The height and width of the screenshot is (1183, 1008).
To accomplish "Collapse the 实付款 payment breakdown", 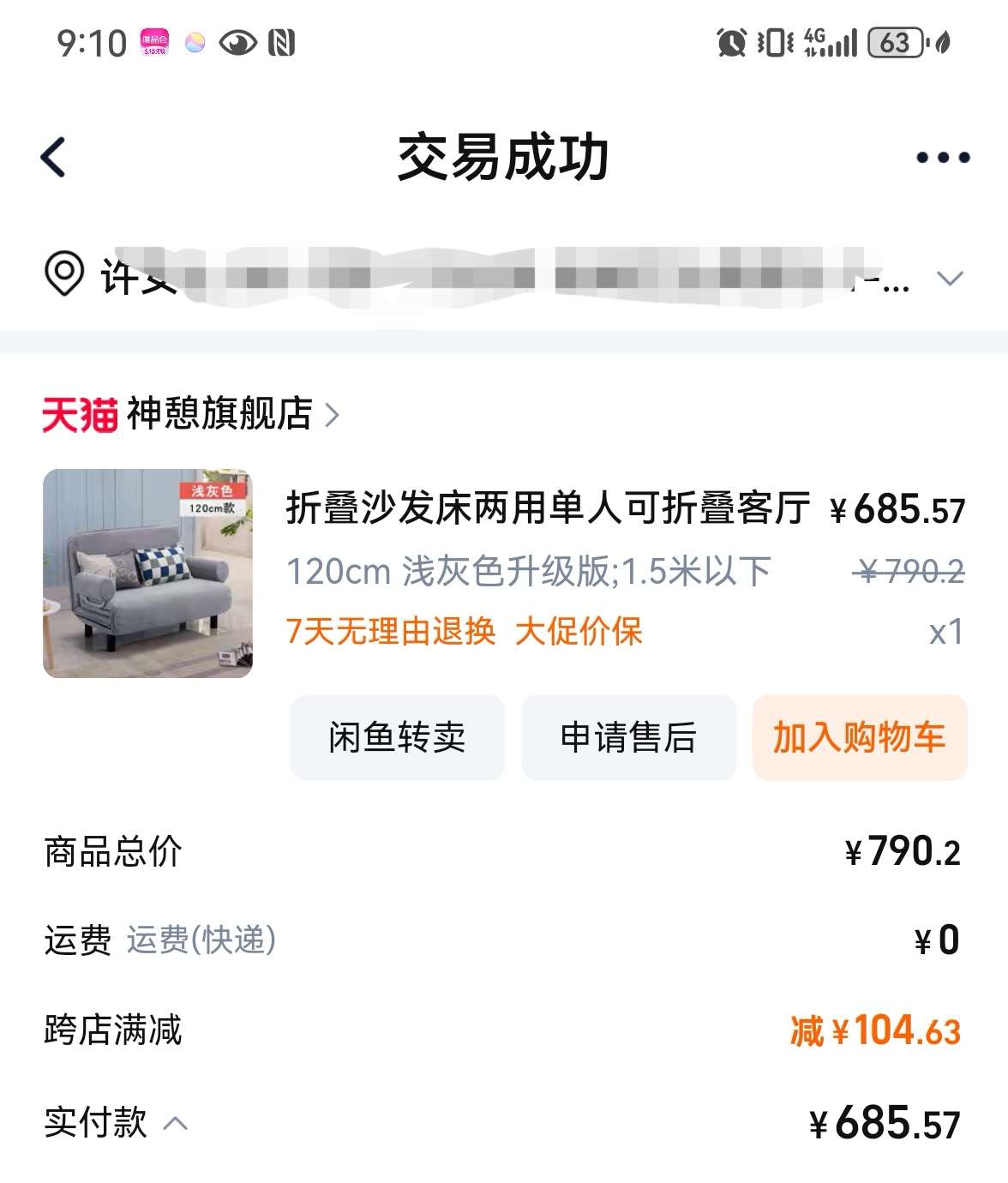I will pos(175,1123).
